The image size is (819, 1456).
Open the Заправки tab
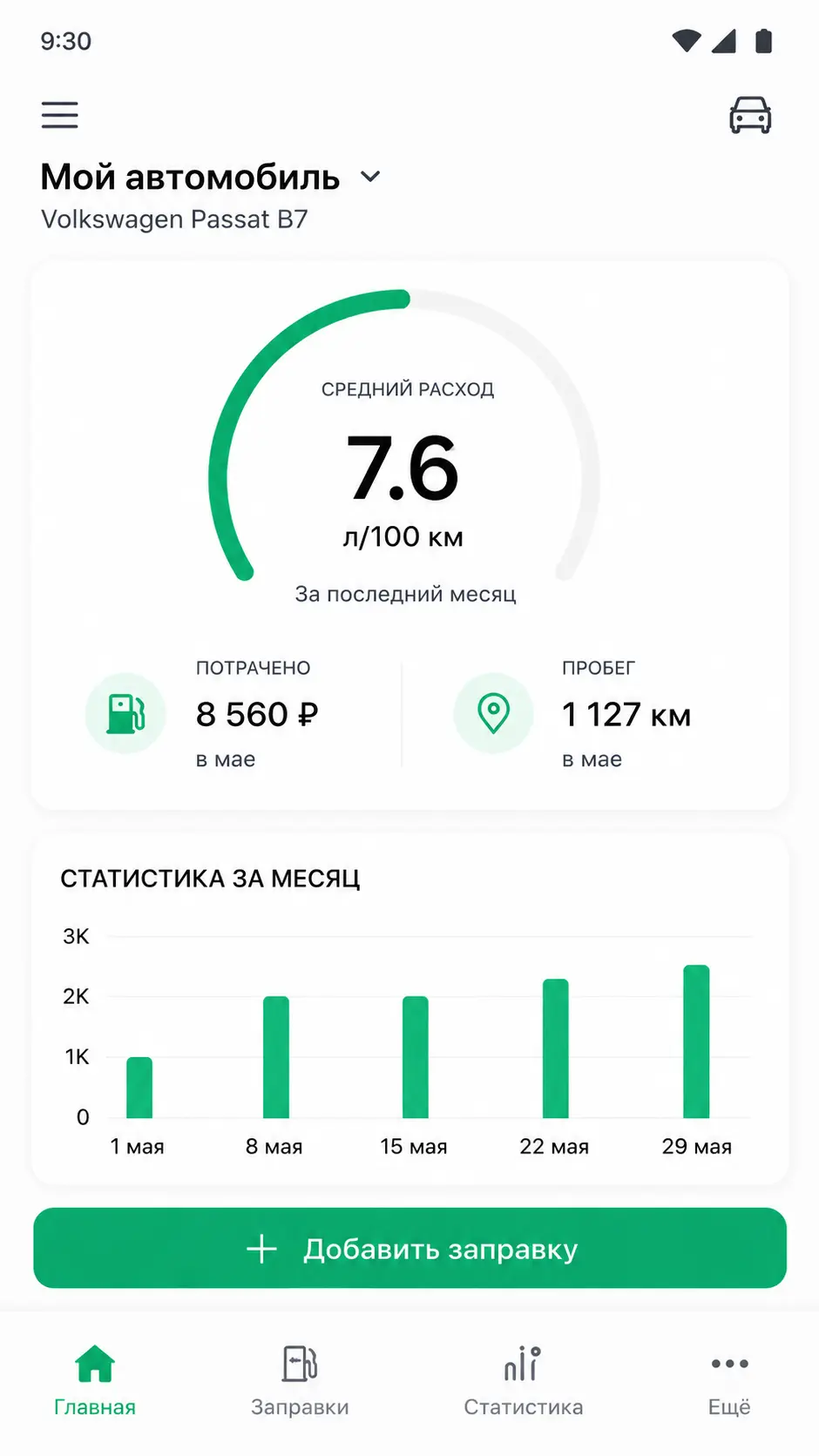coord(300,1381)
